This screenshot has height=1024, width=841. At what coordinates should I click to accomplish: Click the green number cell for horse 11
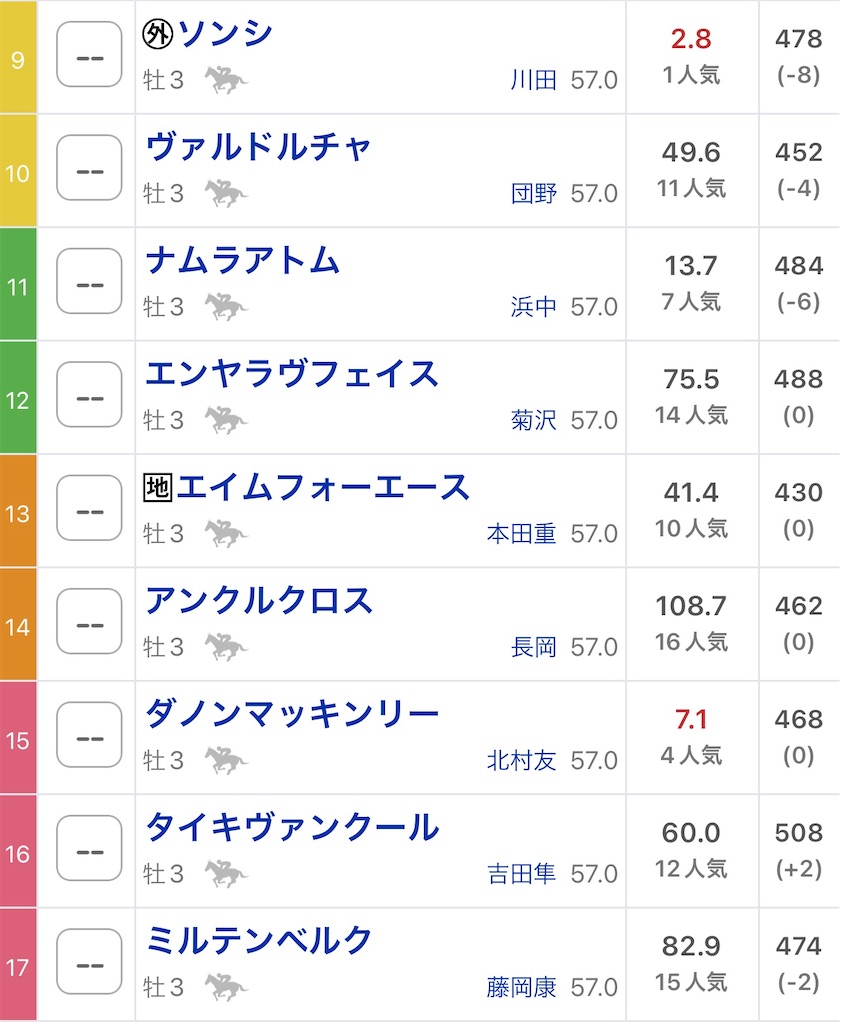coord(17,284)
